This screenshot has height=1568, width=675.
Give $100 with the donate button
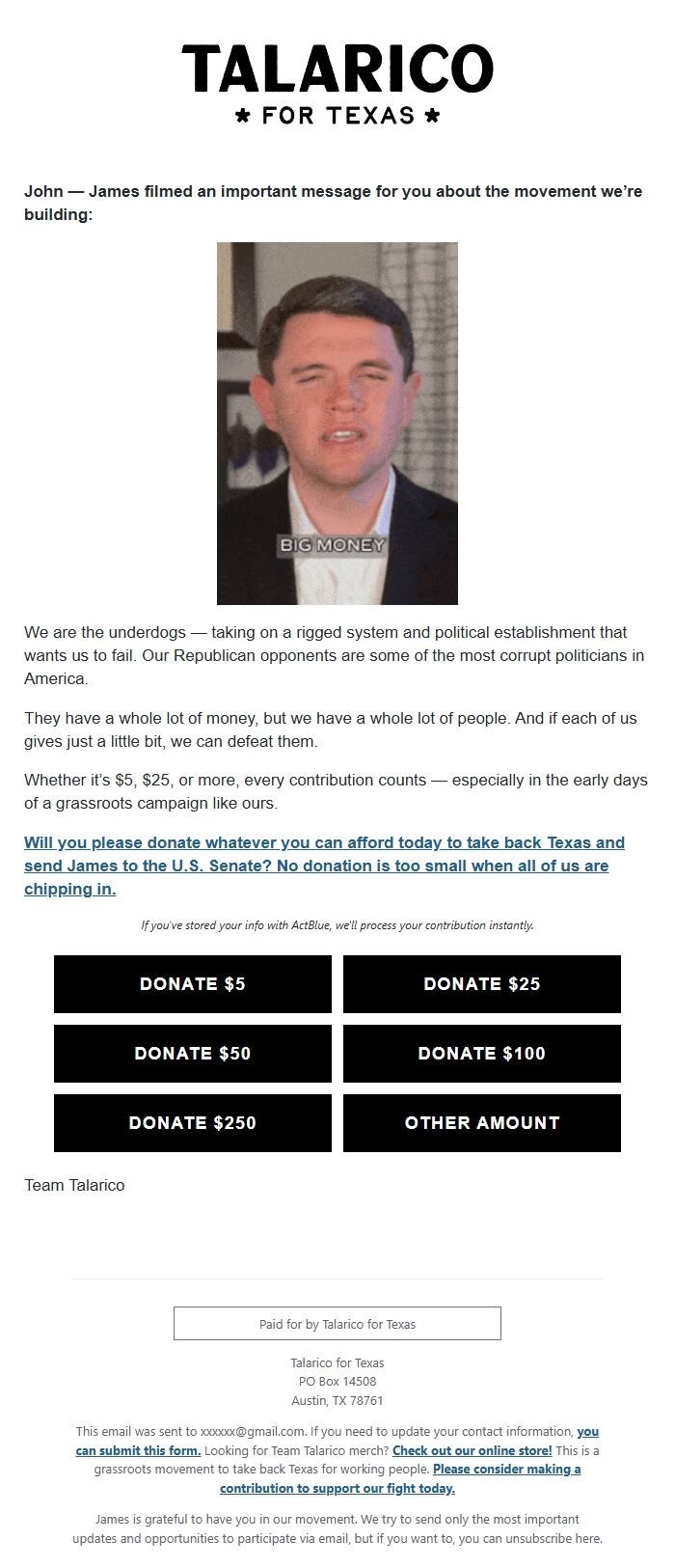tap(482, 1054)
